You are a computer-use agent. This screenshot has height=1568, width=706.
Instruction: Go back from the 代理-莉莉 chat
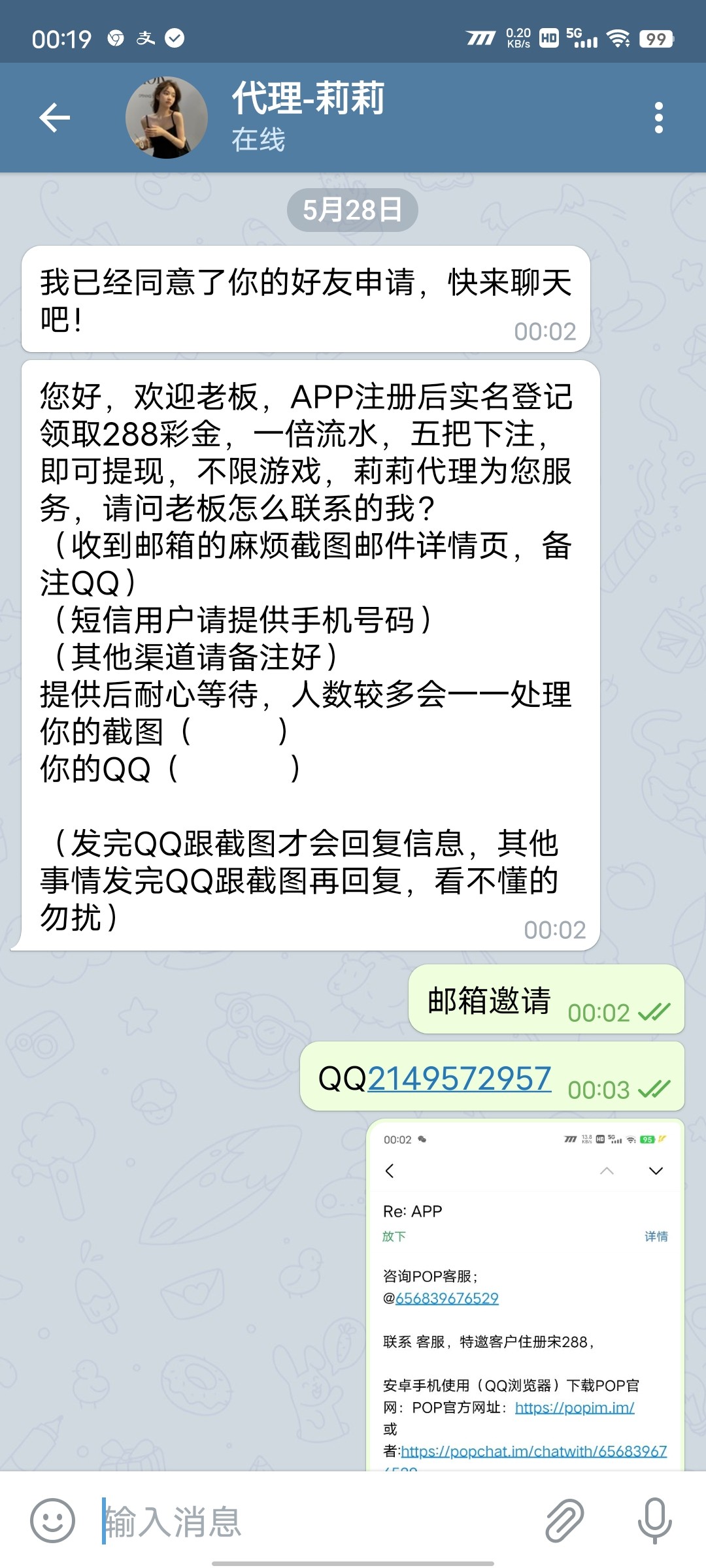point(55,118)
